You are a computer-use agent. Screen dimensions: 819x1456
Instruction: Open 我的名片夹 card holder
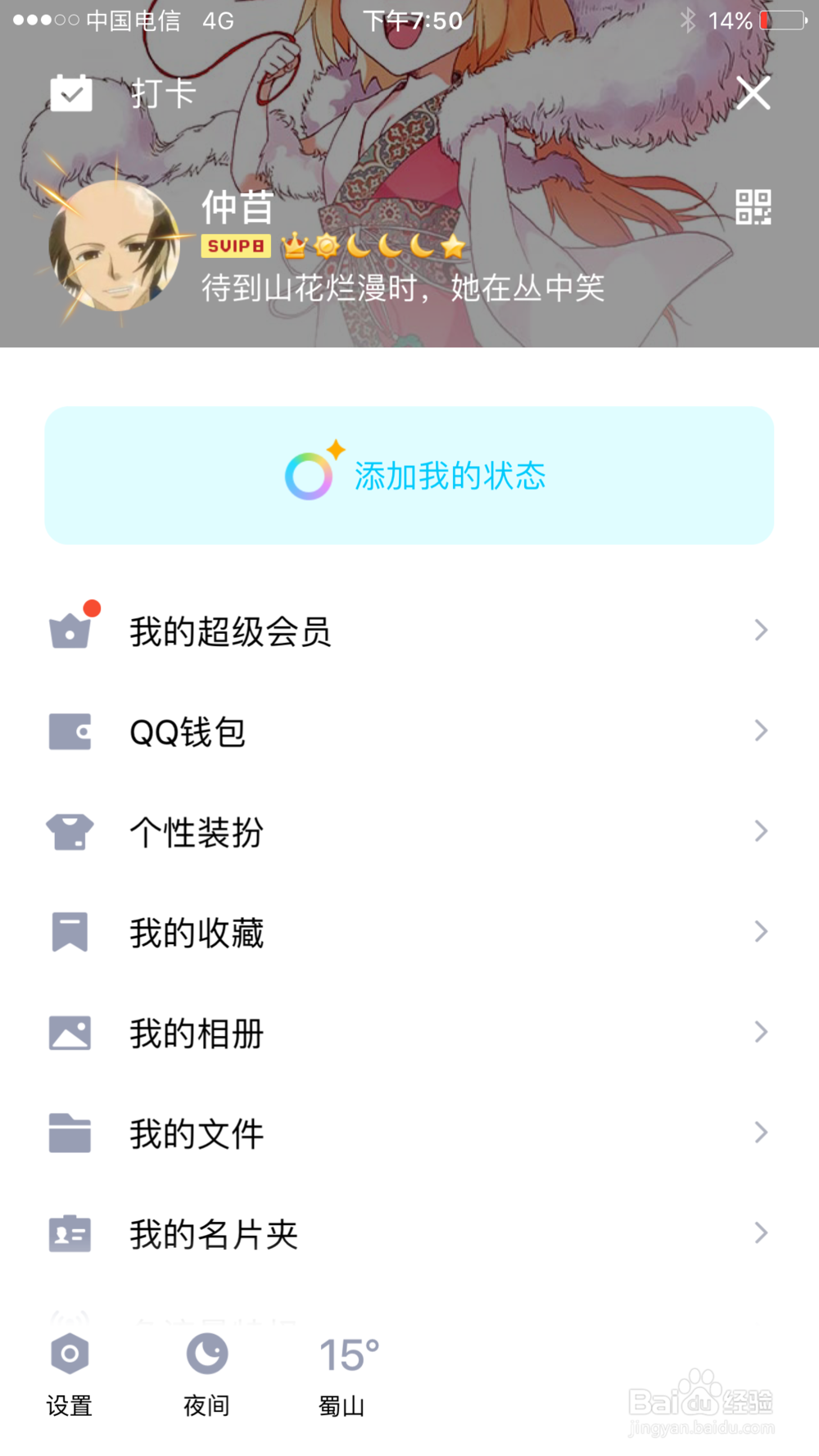pos(409,1234)
